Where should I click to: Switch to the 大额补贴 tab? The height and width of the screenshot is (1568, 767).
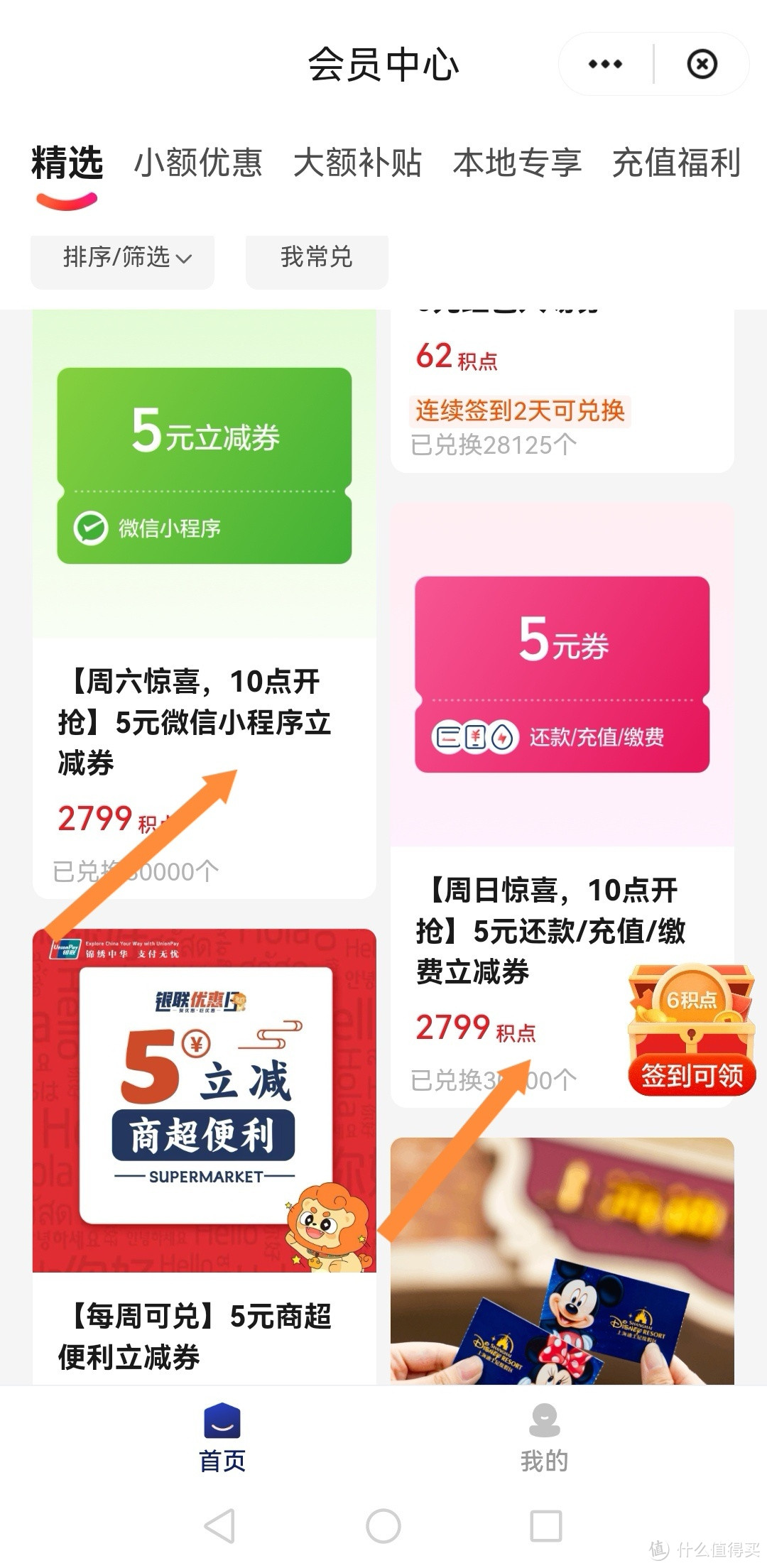tap(357, 163)
